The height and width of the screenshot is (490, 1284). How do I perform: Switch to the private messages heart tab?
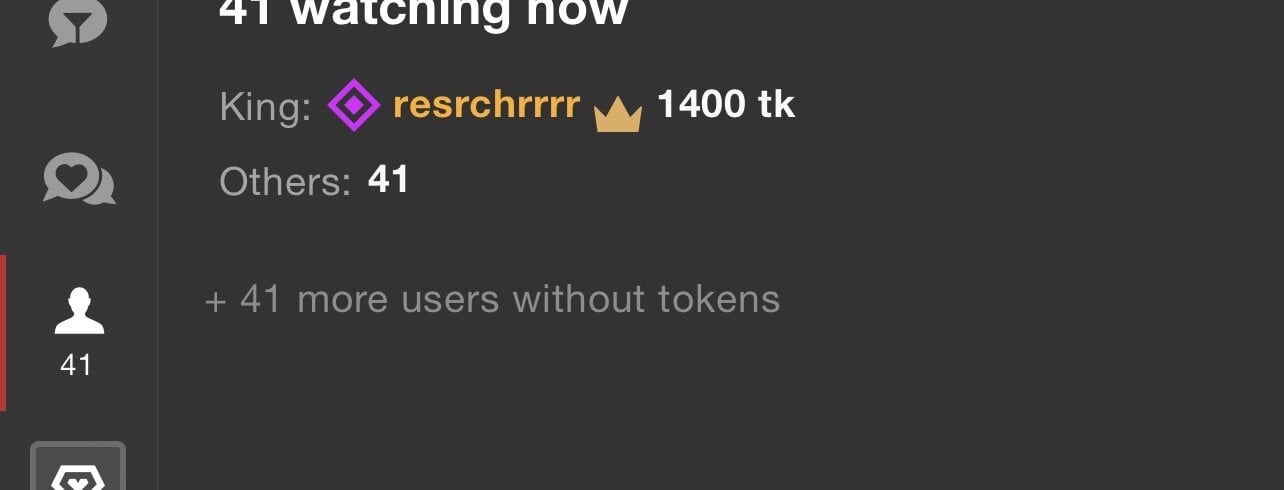tap(78, 180)
